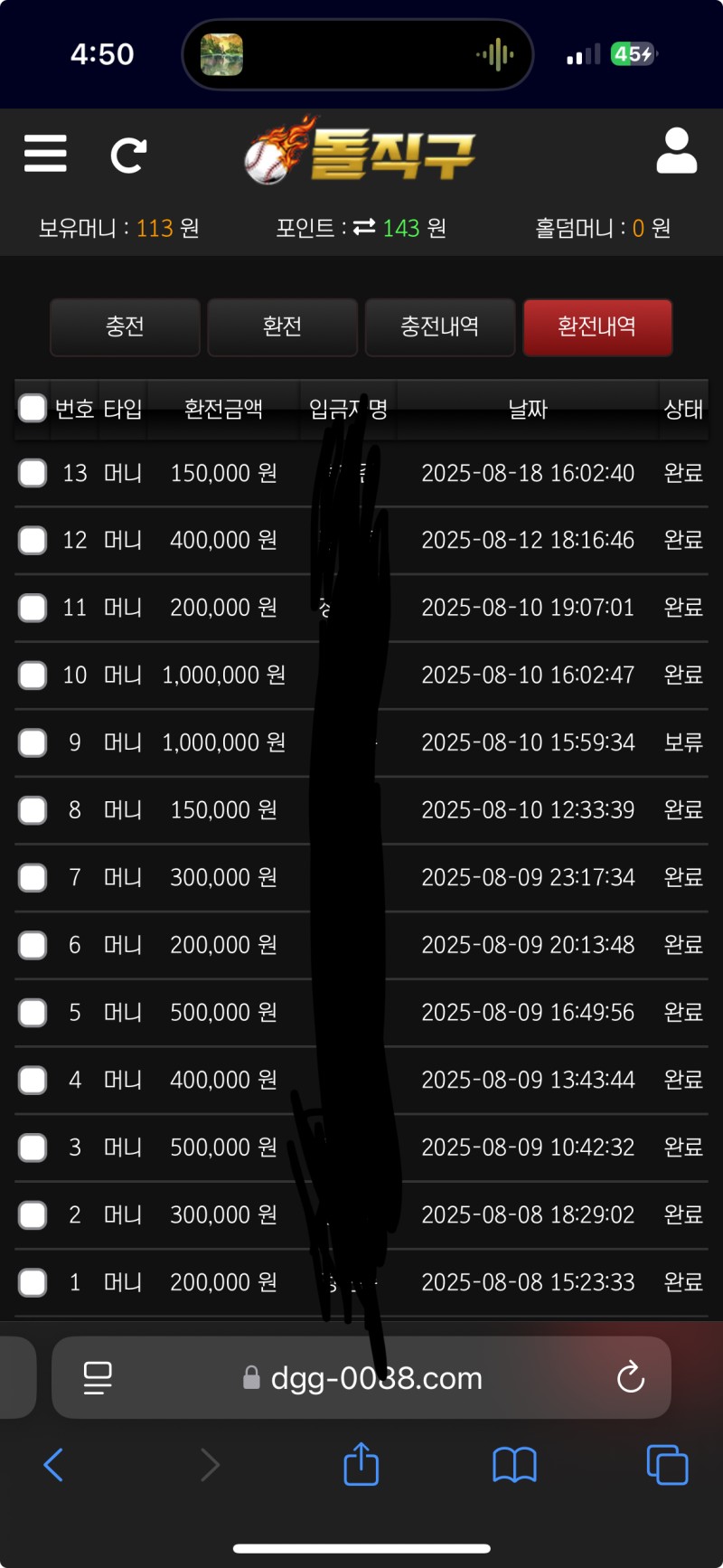Check the select-all checkbox in the table header
Viewport: 723px width, 1568px height.
(32, 408)
